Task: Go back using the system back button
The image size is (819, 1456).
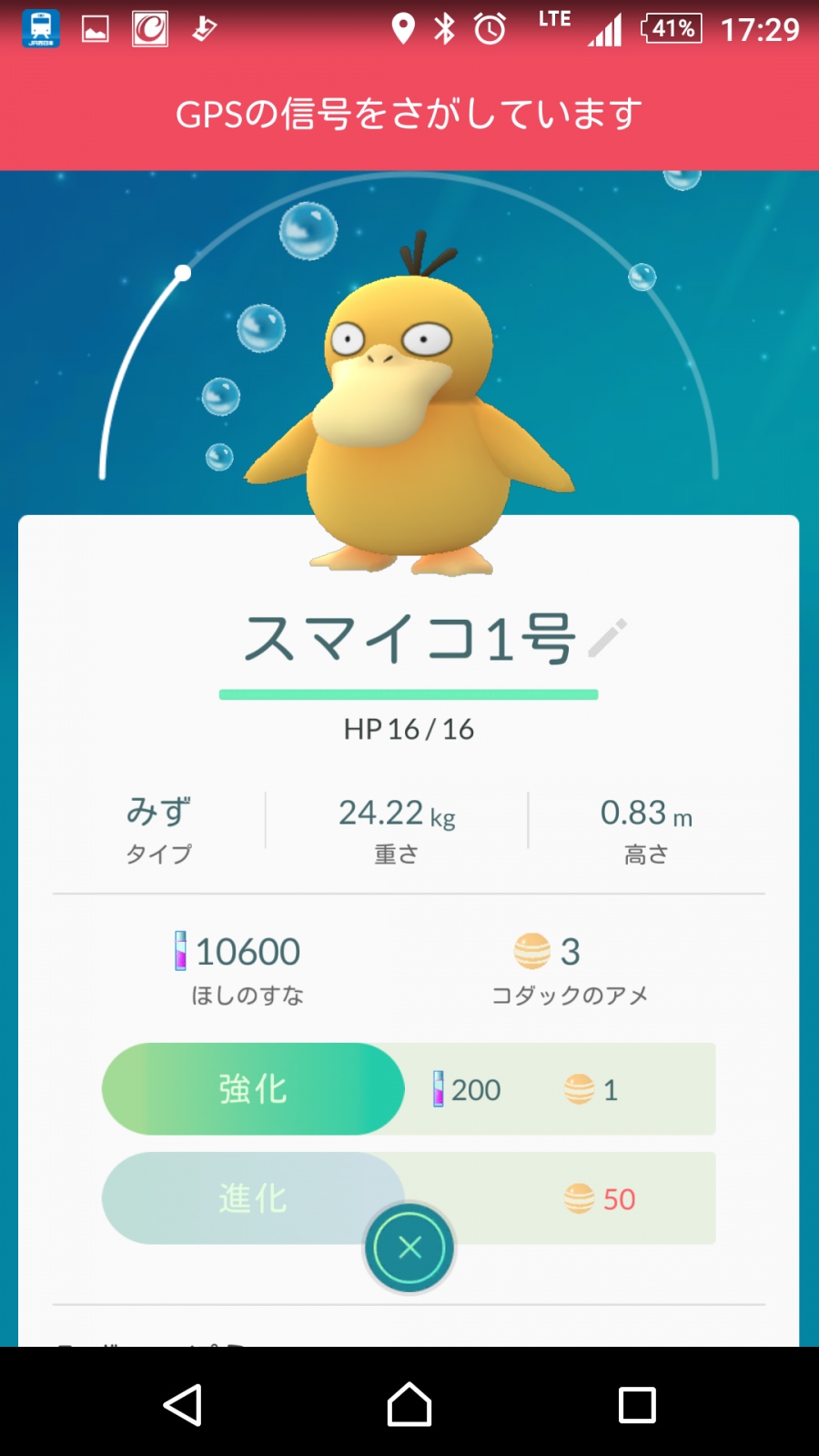Action: pos(183,1404)
